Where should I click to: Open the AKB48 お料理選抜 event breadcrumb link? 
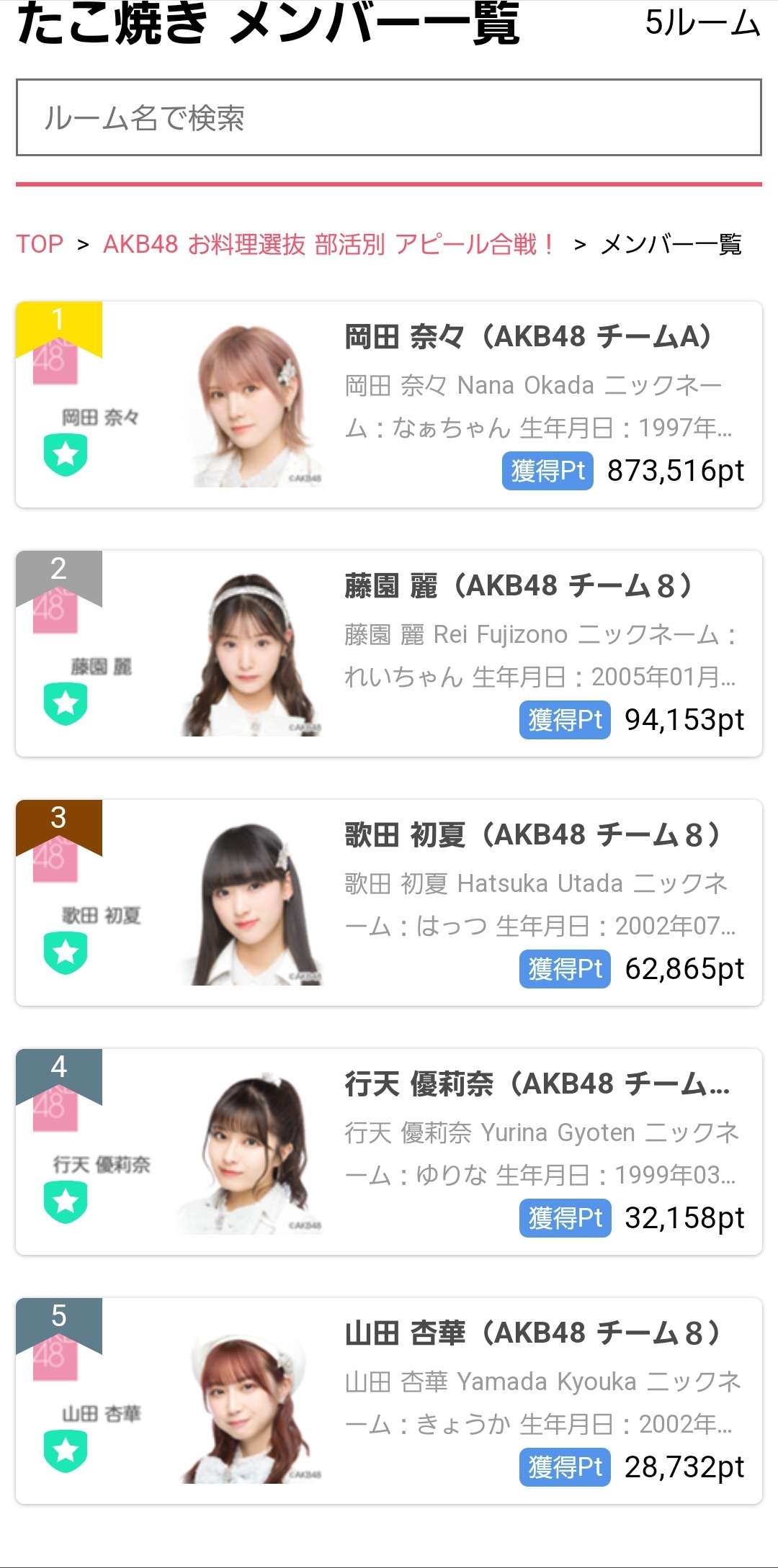coord(328,244)
